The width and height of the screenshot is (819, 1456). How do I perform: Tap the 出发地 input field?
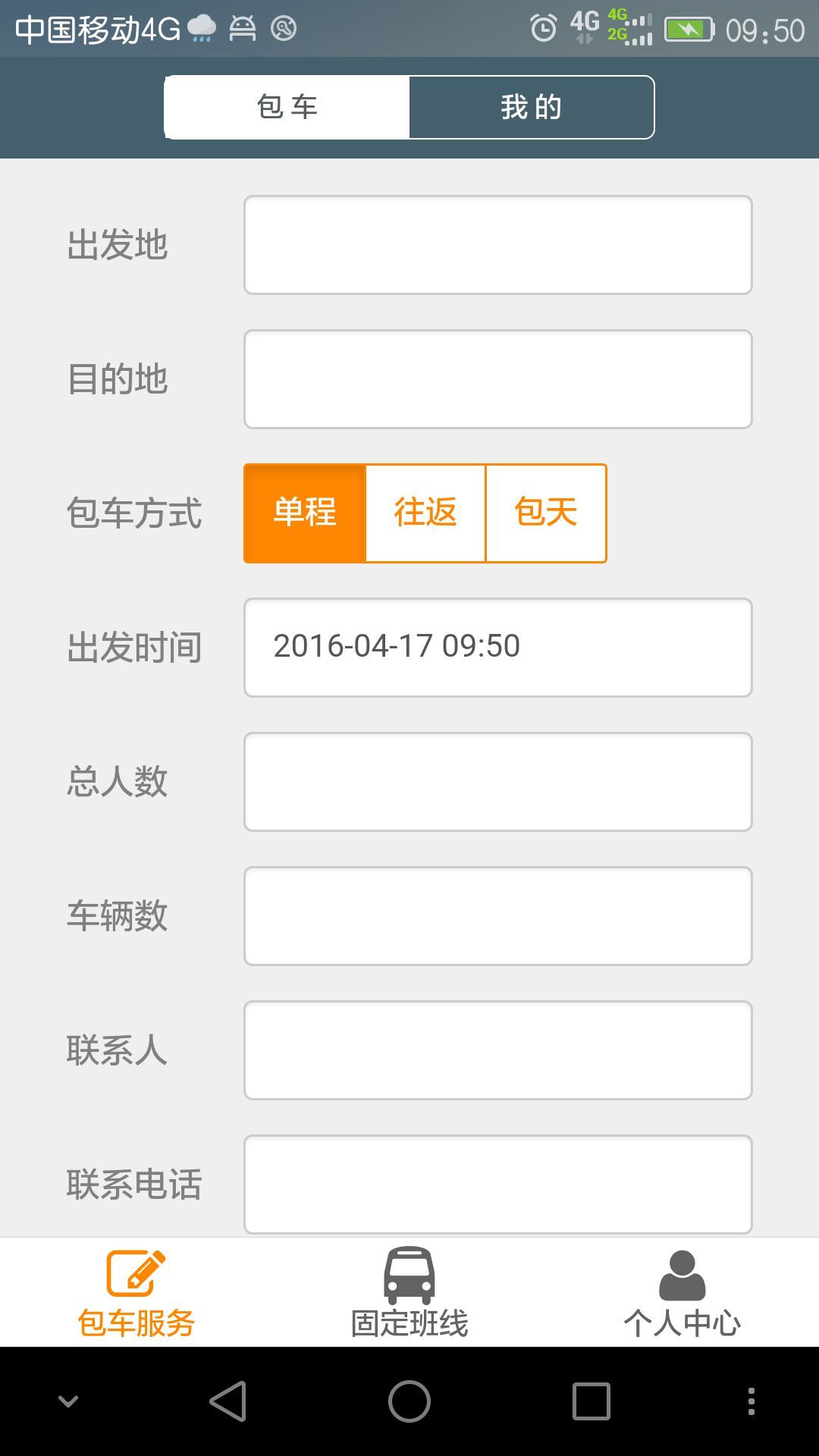[x=497, y=245]
